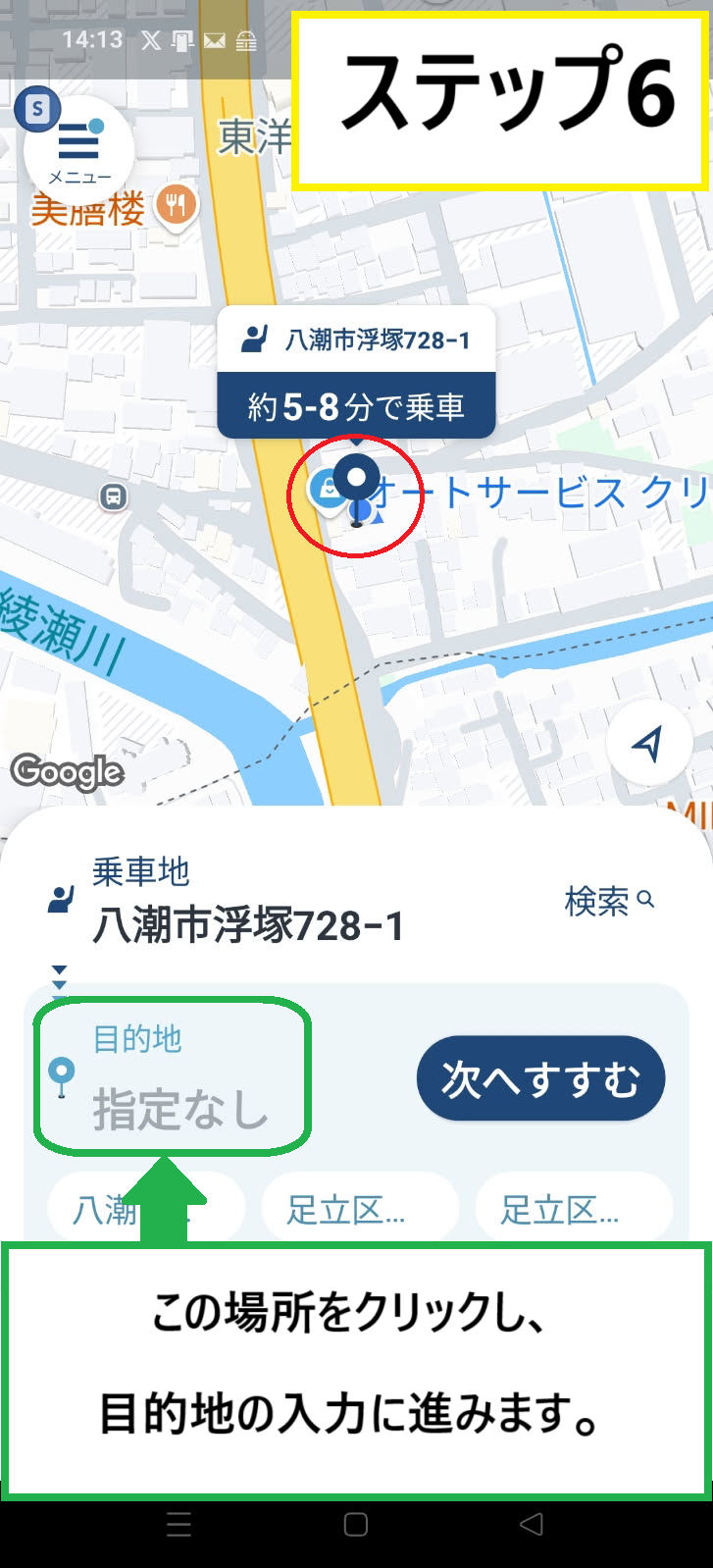This screenshot has width=713, height=1568.
Task: Click the 八潮市浮塚728-1 address bubble
Action: (x=357, y=339)
